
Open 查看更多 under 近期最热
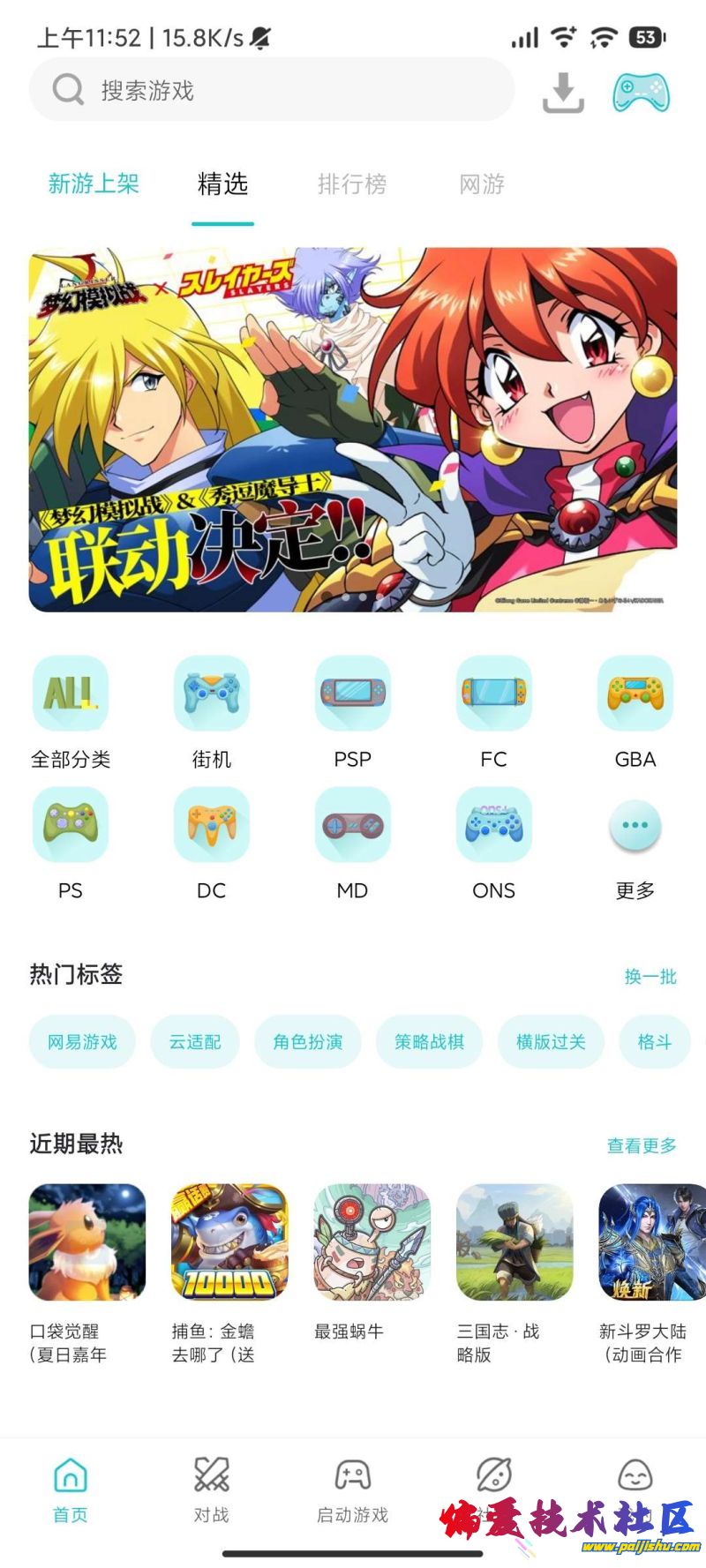(642, 1145)
